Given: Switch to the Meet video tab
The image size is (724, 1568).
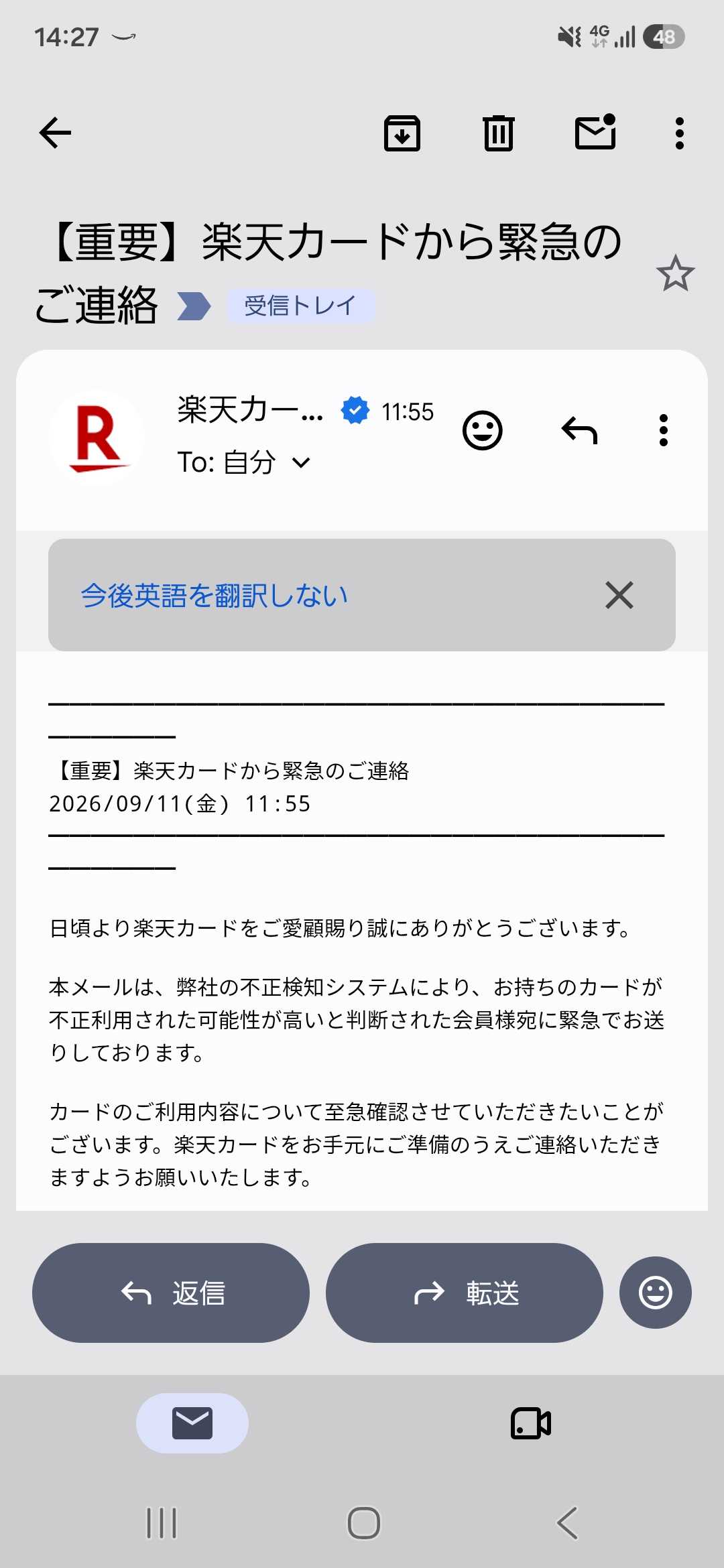Looking at the screenshot, I should [x=531, y=1423].
